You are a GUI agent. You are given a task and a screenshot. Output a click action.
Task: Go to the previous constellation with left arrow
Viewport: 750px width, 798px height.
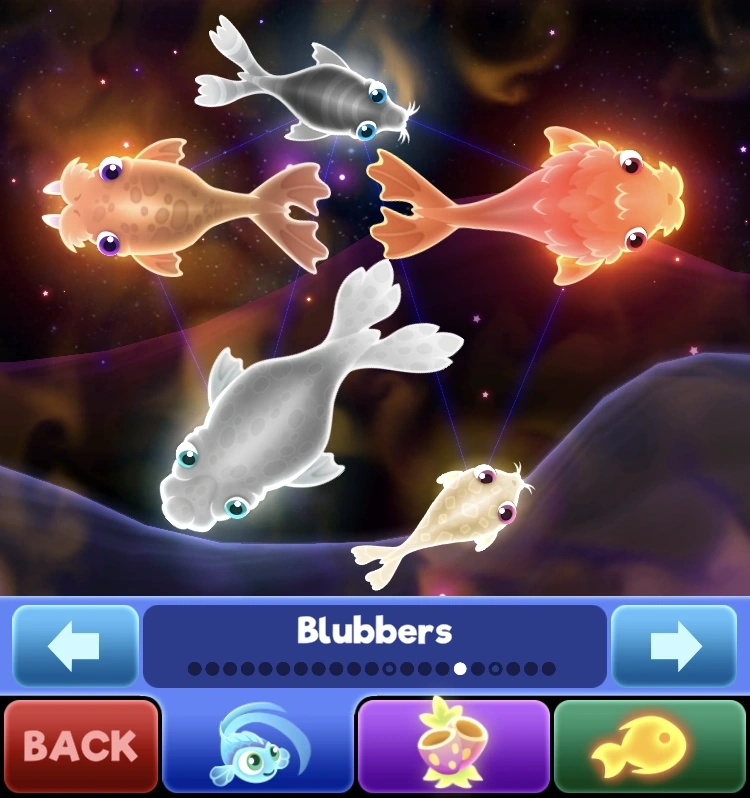pos(75,646)
